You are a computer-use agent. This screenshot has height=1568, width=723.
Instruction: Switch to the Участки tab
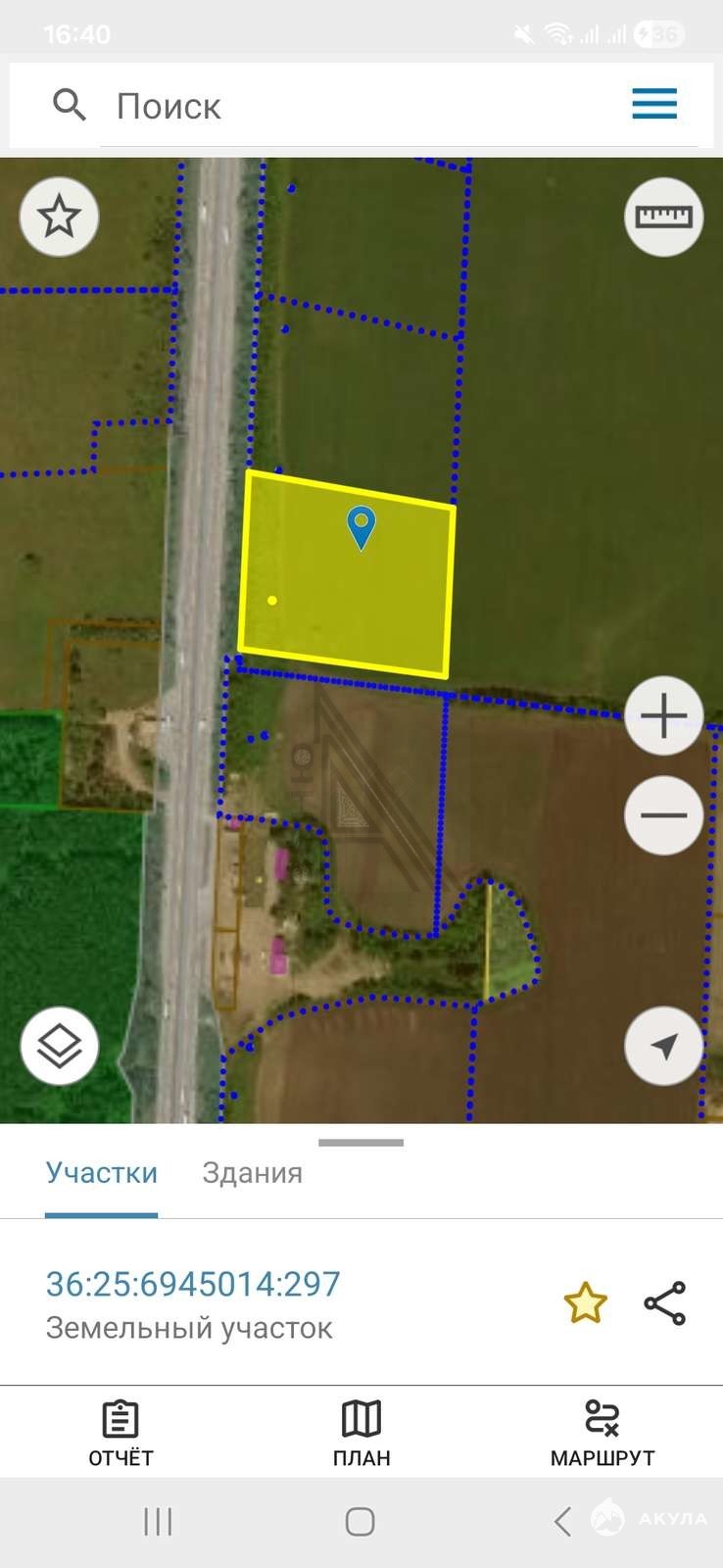click(102, 1173)
